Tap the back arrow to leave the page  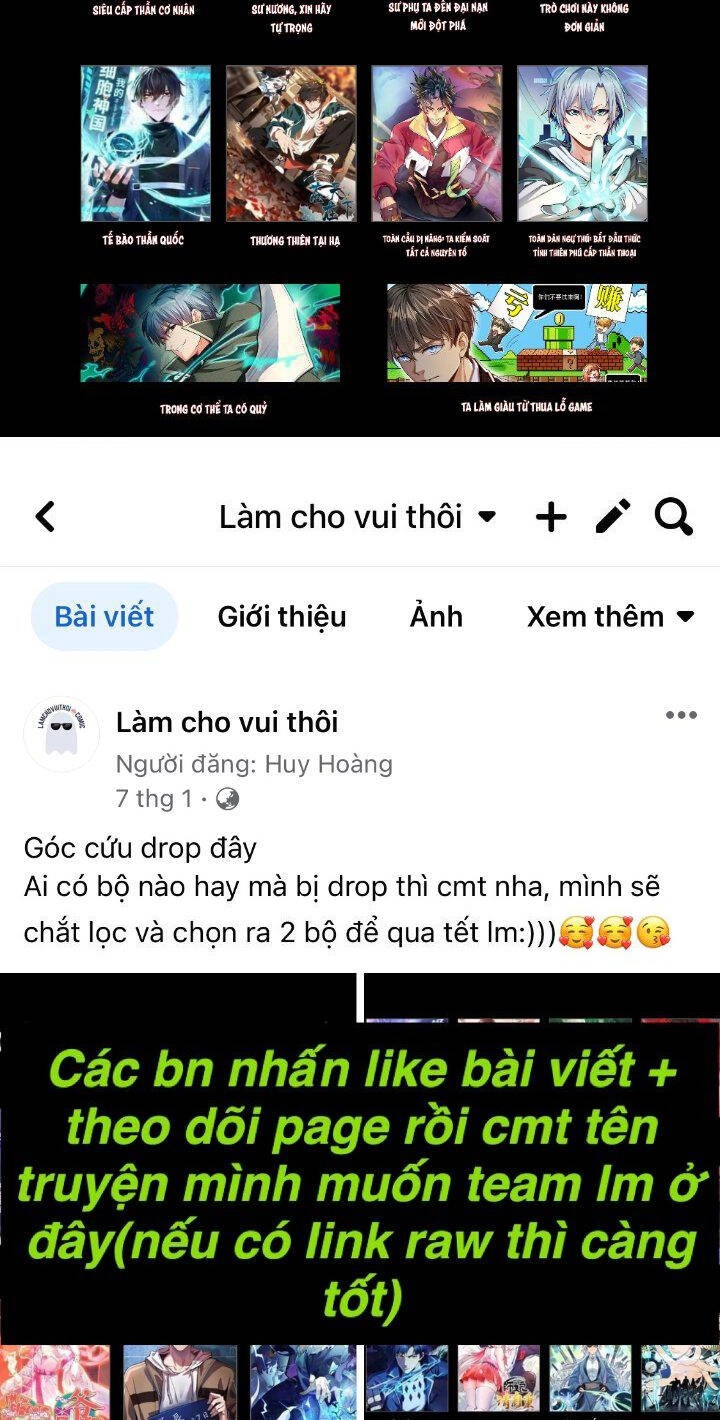[44, 515]
